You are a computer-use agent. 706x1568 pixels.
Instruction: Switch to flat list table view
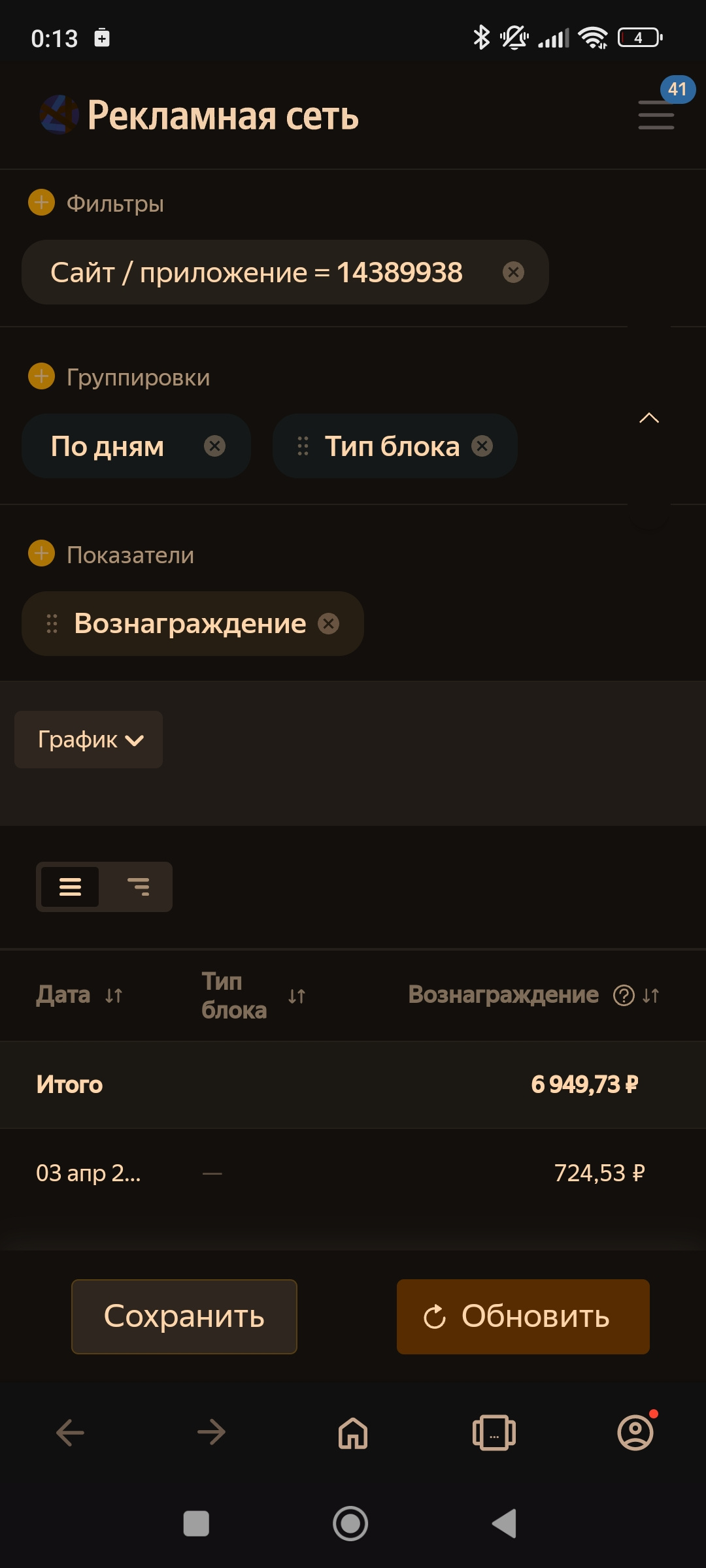70,887
